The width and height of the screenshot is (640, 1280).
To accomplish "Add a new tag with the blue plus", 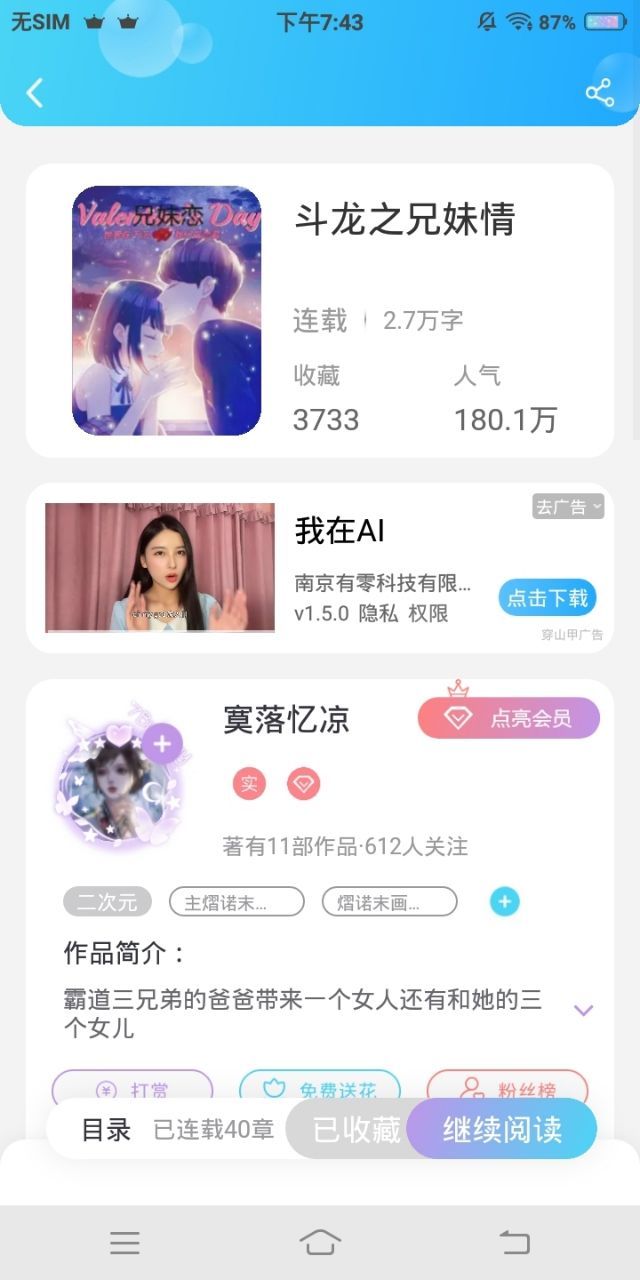I will click(x=505, y=902).
